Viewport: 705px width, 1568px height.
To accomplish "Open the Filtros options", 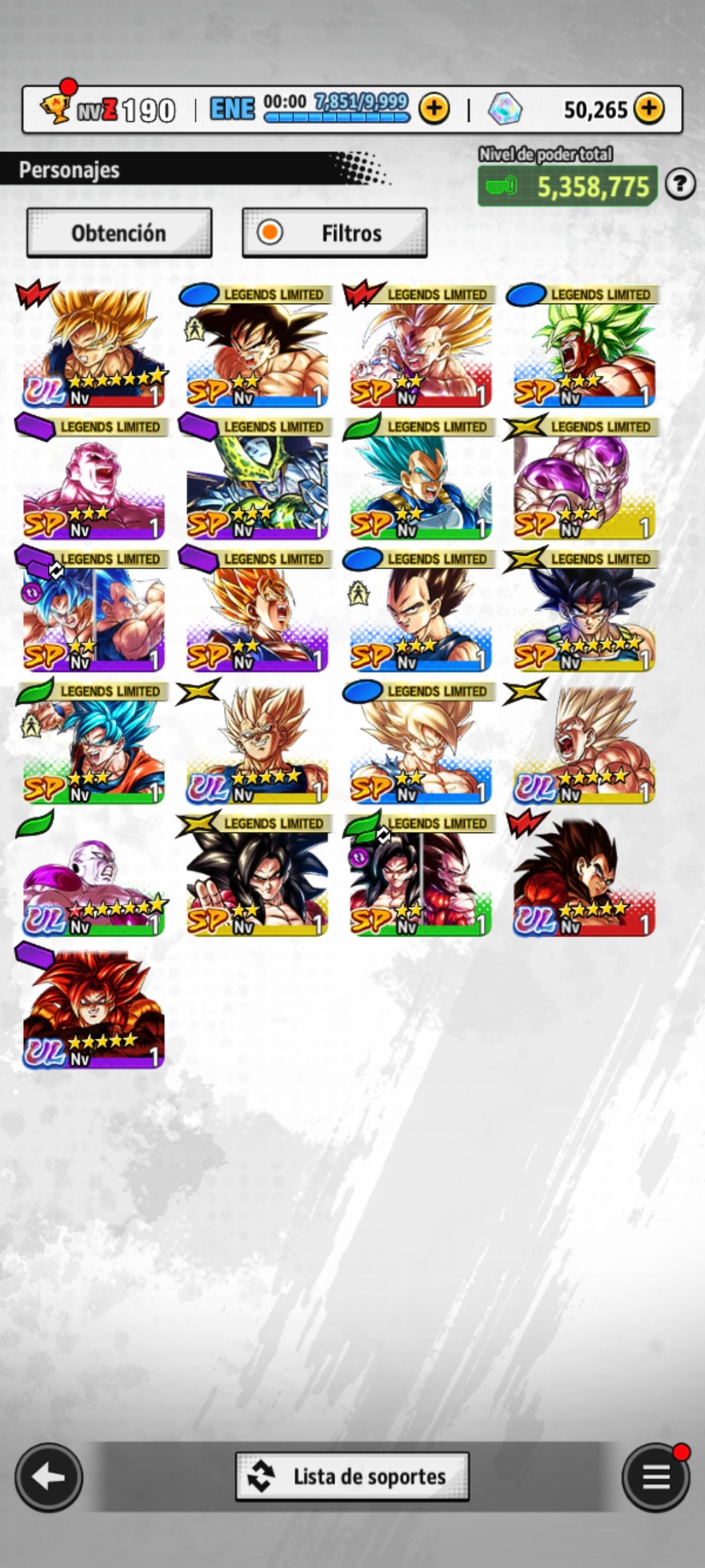I will pyautogui.click(x=335, y=233).
